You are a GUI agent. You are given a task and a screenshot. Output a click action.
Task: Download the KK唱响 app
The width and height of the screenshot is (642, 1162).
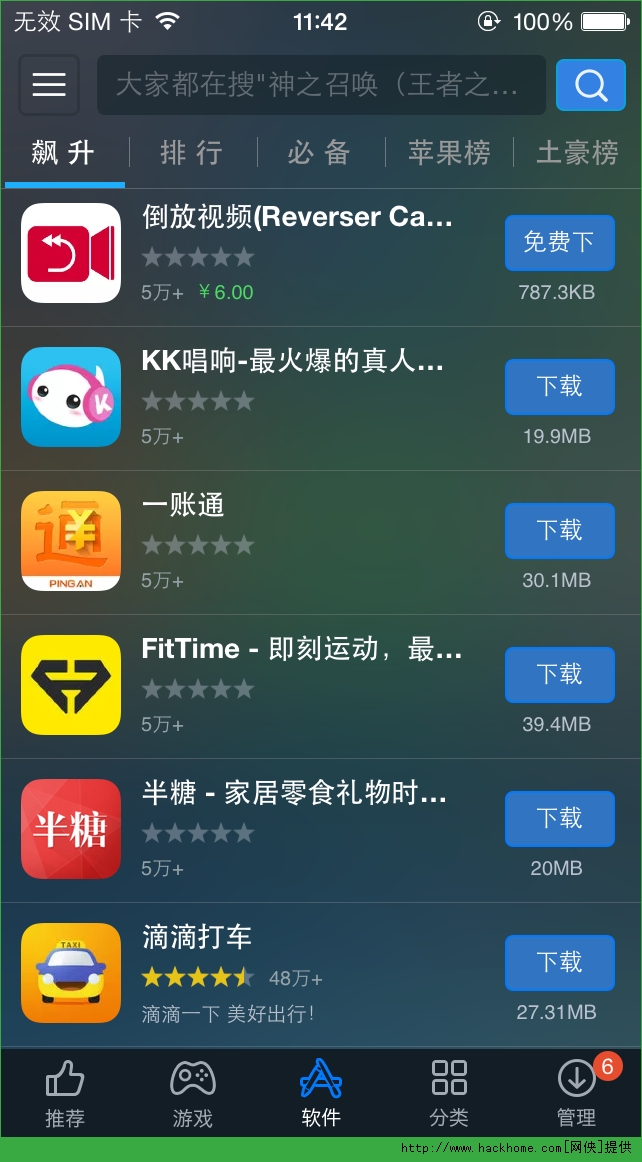559,386
